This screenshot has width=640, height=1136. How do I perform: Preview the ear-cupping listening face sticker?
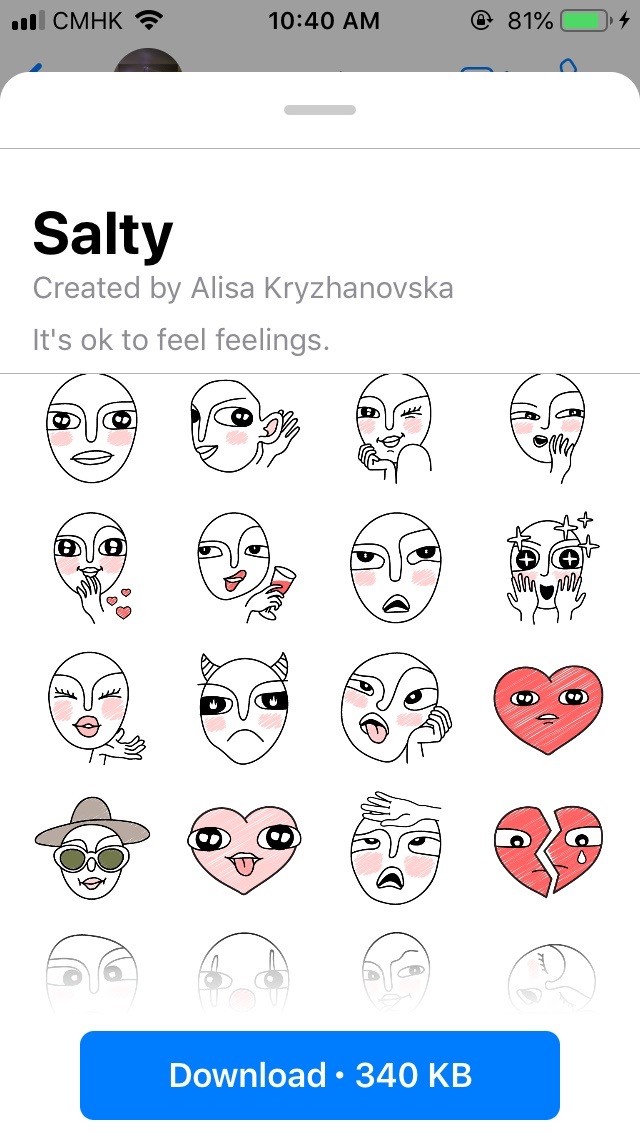coord(243,428)
